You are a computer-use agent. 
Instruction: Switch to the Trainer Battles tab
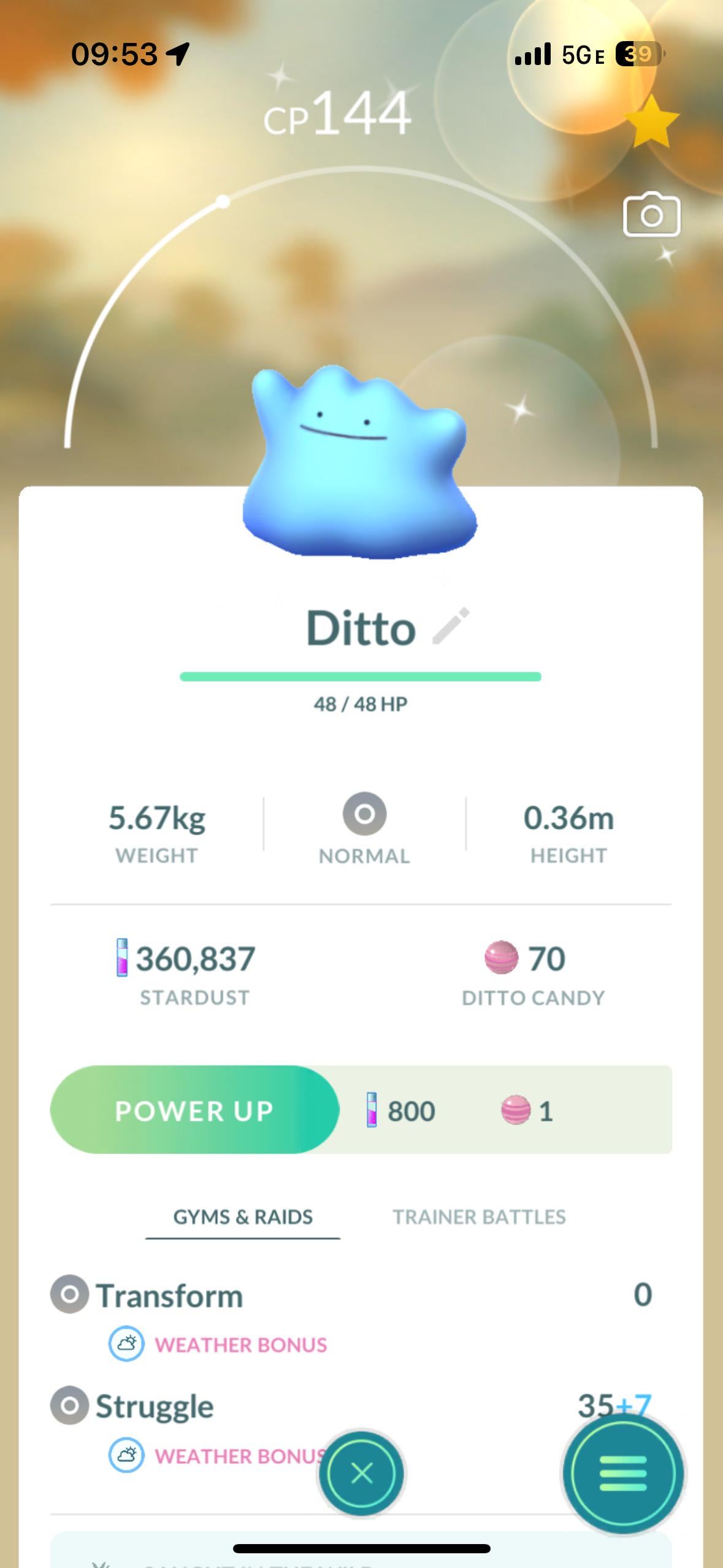pyautogui.click(x=479, y=1217)
